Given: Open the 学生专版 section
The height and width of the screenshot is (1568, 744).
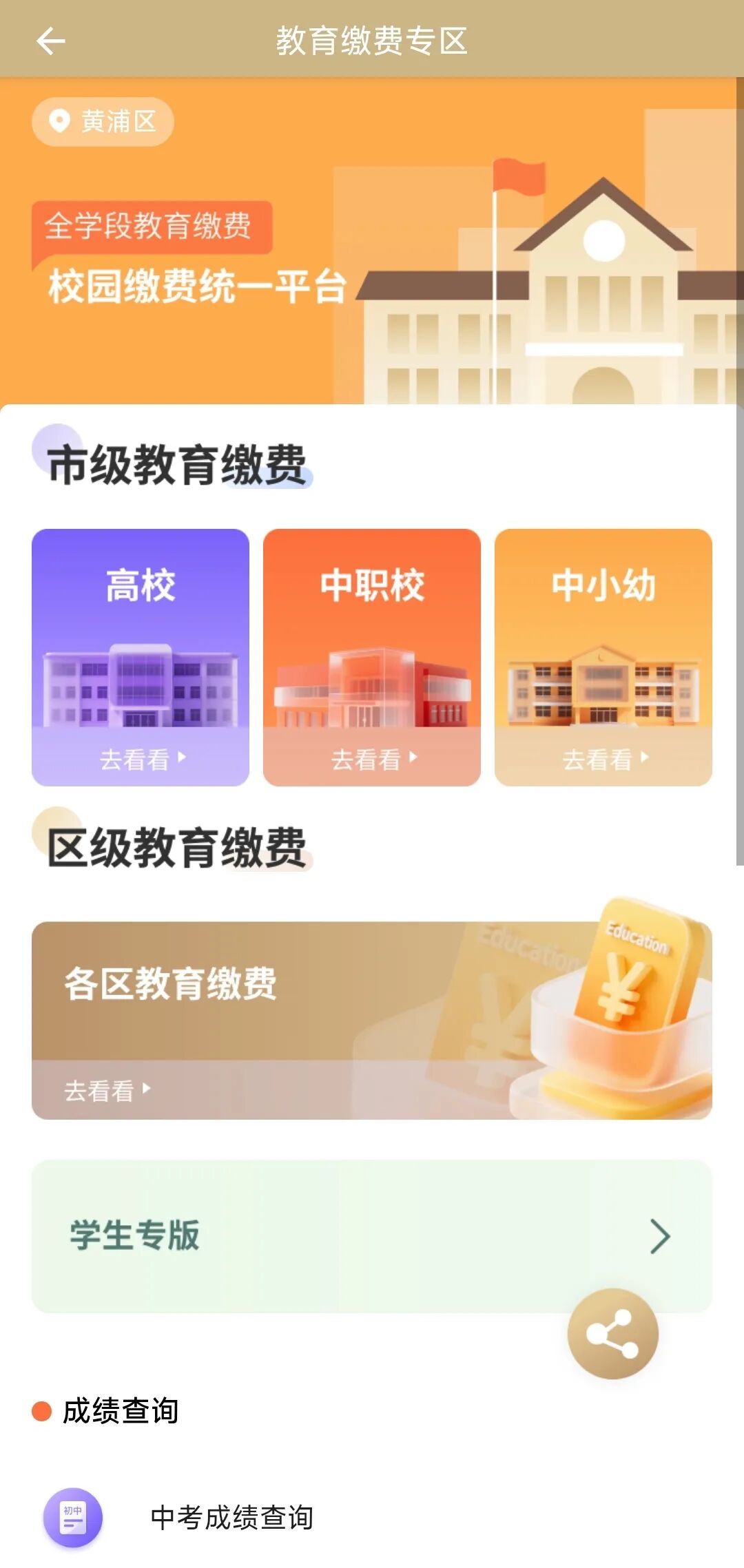Looking at the screenshot, I should (372, 1236).
